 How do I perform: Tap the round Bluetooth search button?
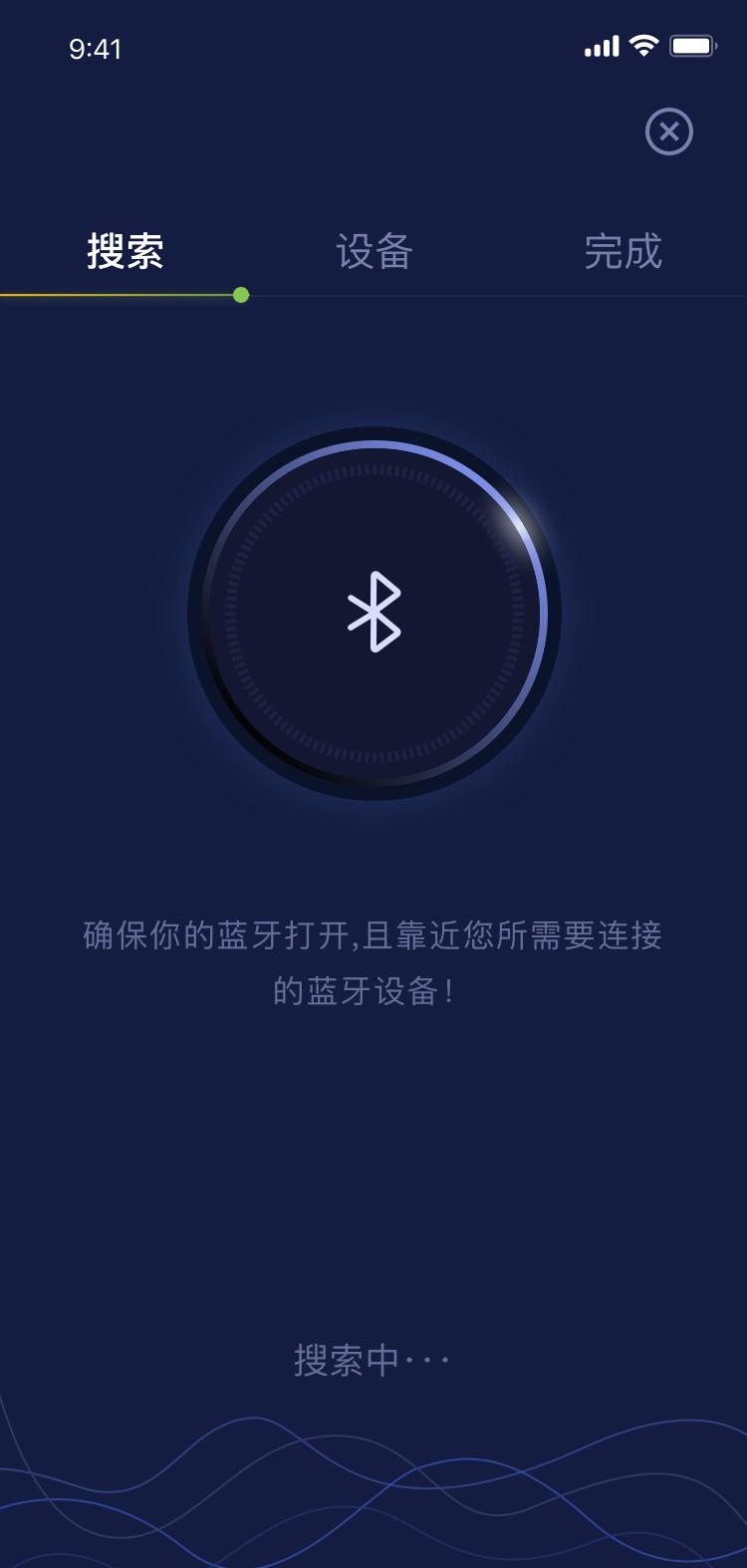coord(373,613)
